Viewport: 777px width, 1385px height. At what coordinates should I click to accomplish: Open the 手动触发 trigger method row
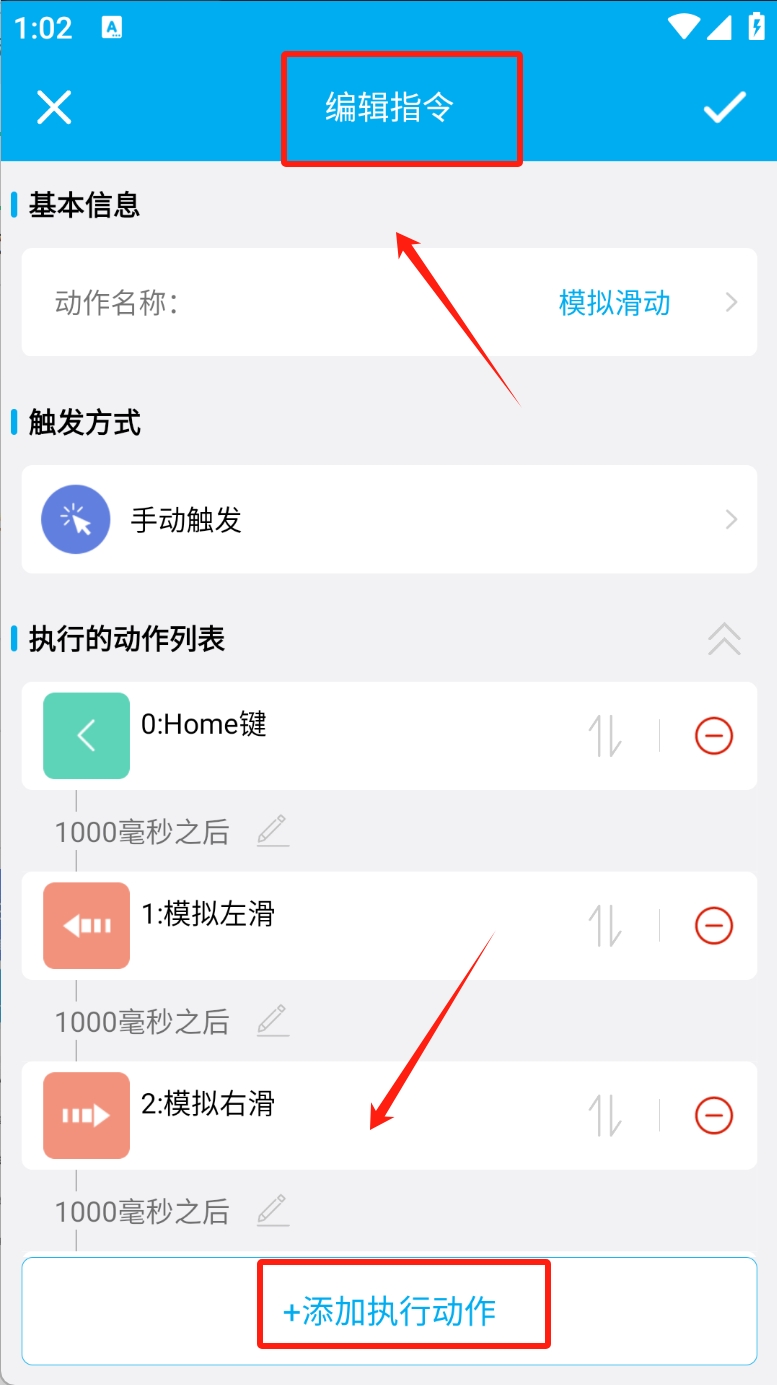tap(389, 520)
